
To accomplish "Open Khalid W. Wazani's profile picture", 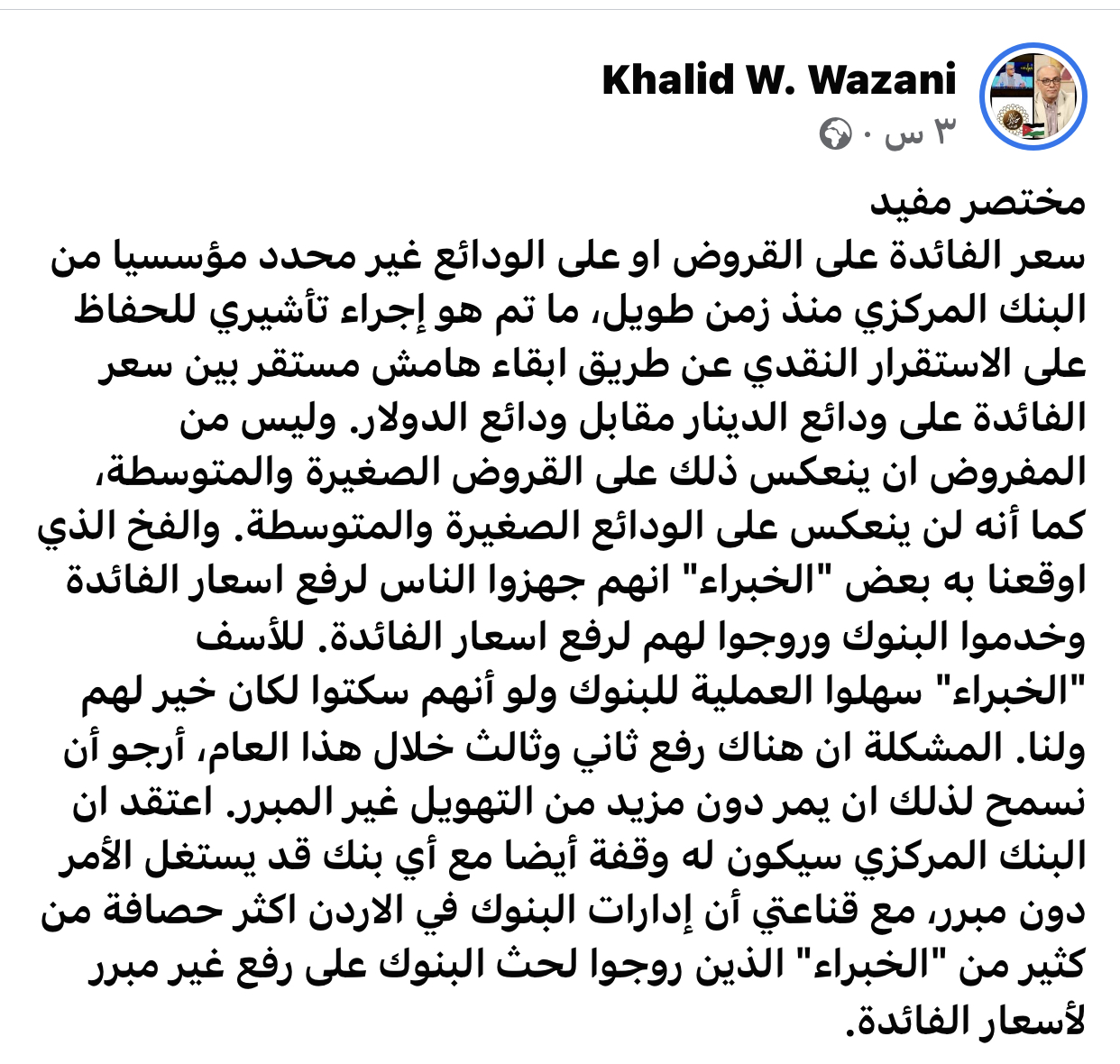I will click(1033, 96).
